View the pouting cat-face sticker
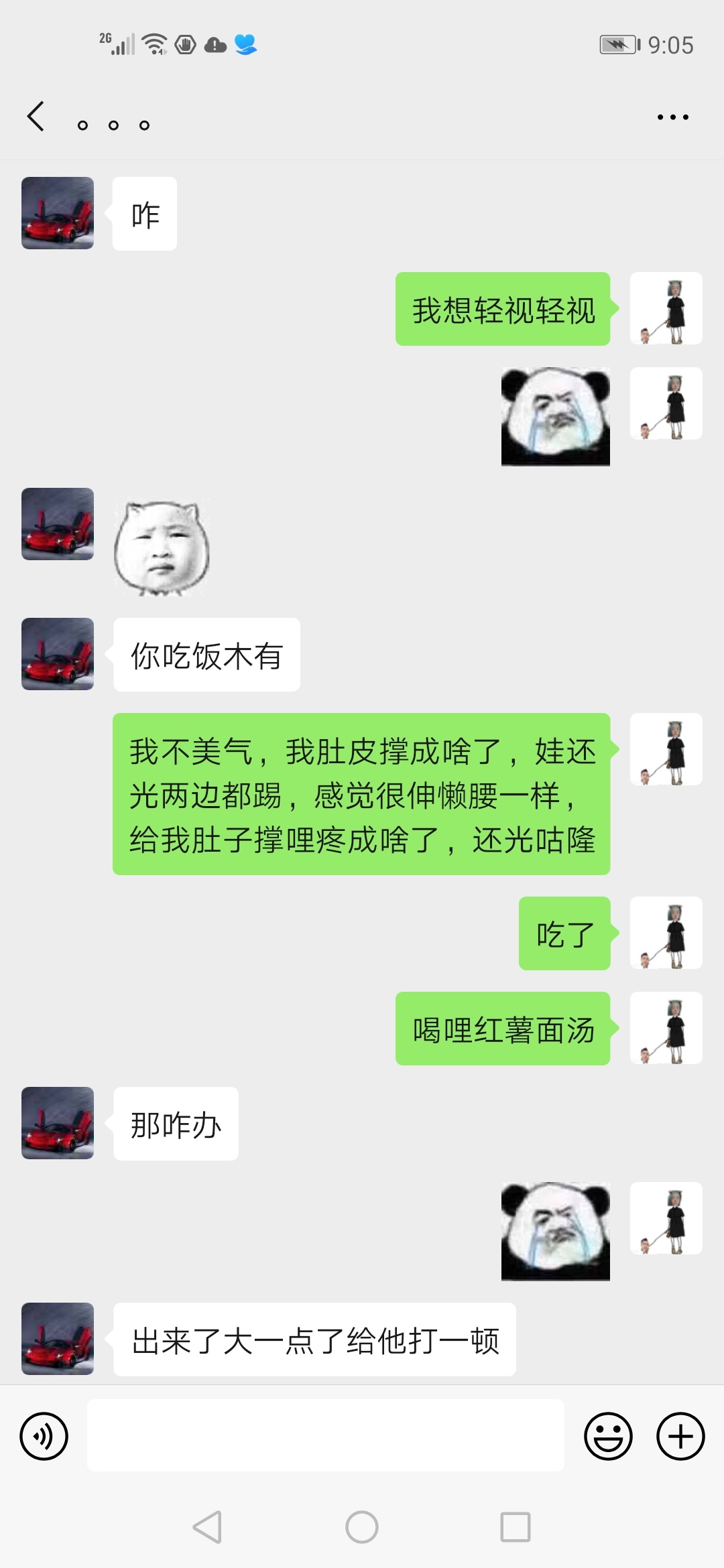 (x=162, y=547)
